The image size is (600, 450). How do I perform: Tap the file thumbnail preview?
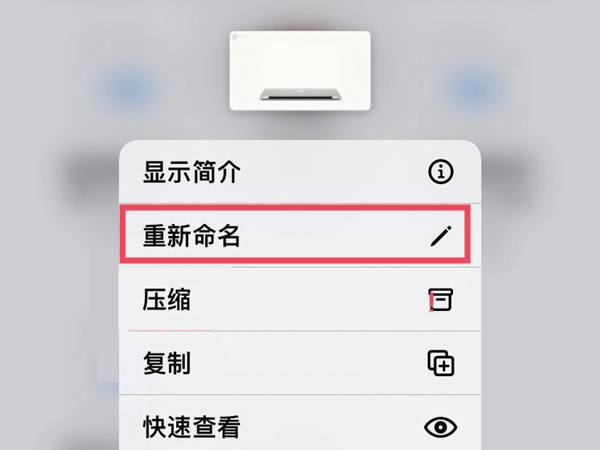[x=299, y=70]
